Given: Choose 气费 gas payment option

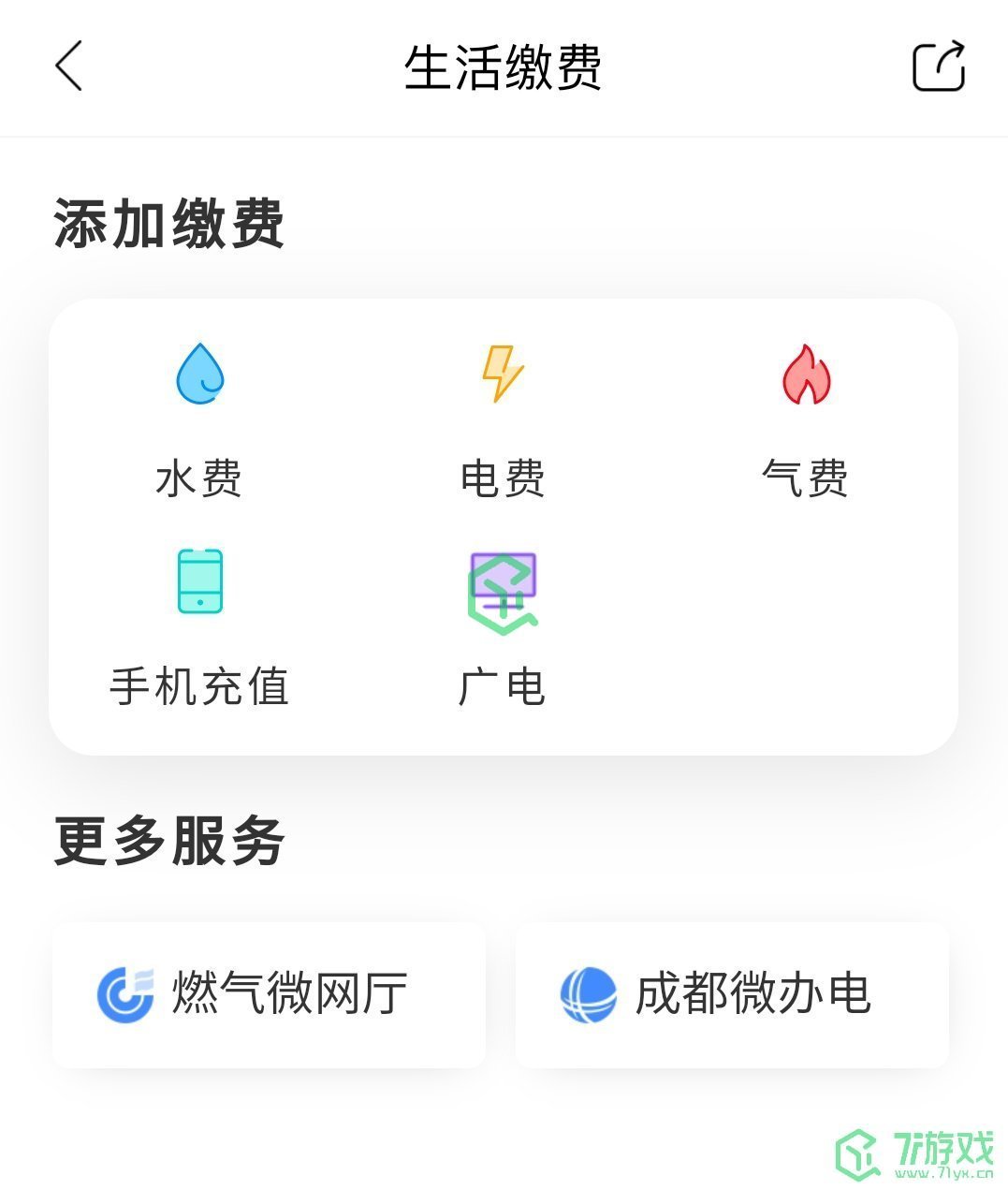Looking at the screenshot, I should pos(805,419).
